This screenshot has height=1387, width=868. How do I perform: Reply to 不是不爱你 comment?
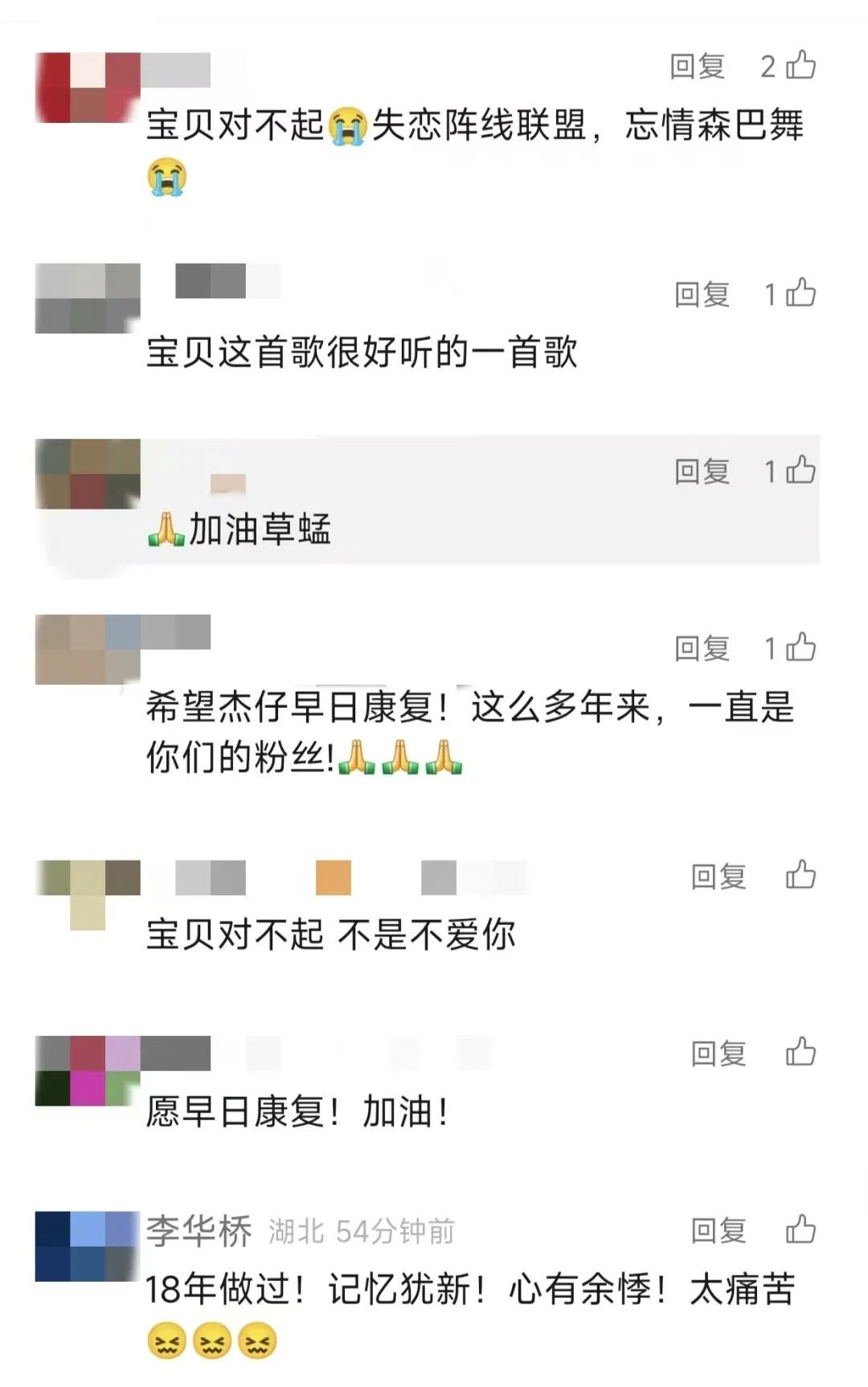pos(719,877)
